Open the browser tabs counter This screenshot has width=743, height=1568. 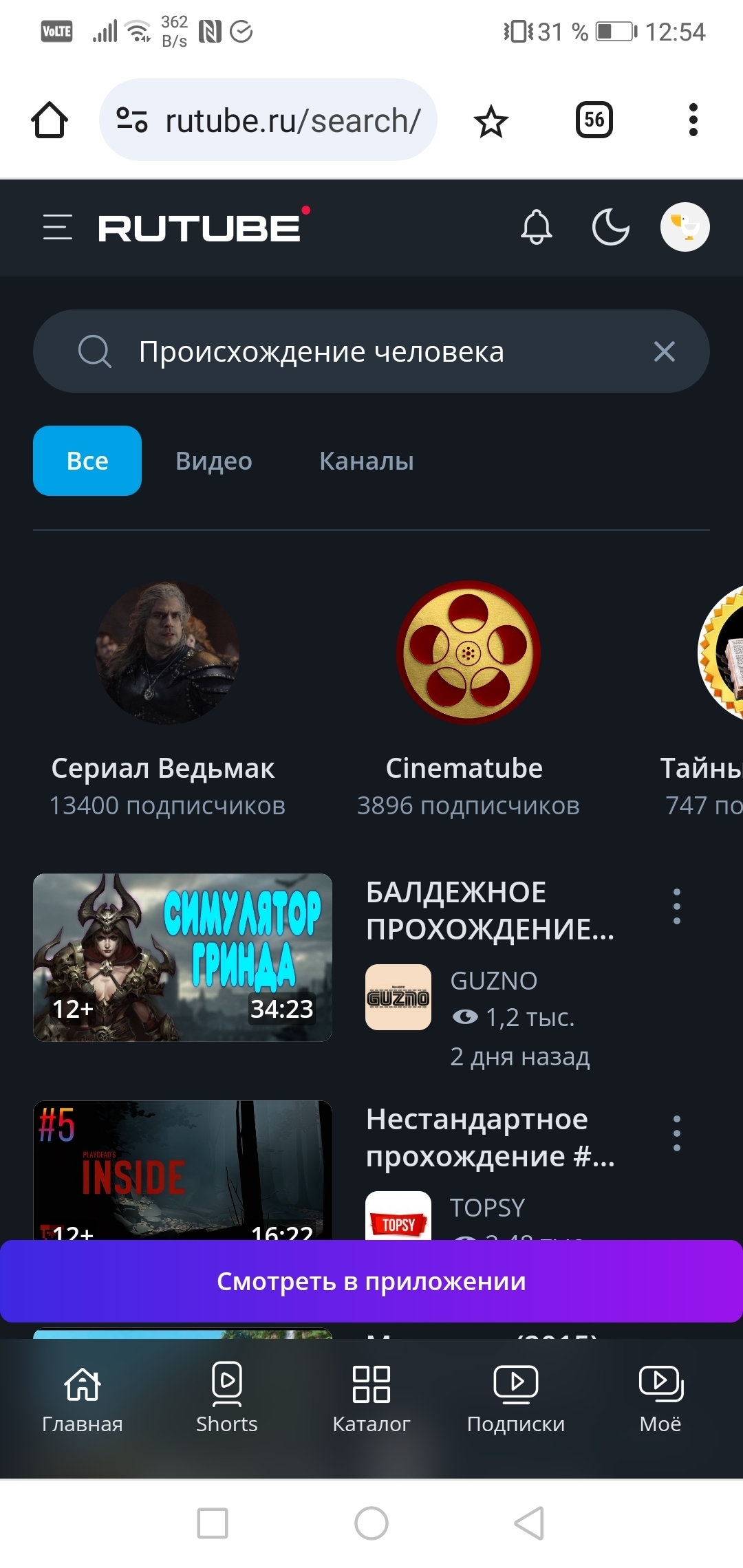594,120
